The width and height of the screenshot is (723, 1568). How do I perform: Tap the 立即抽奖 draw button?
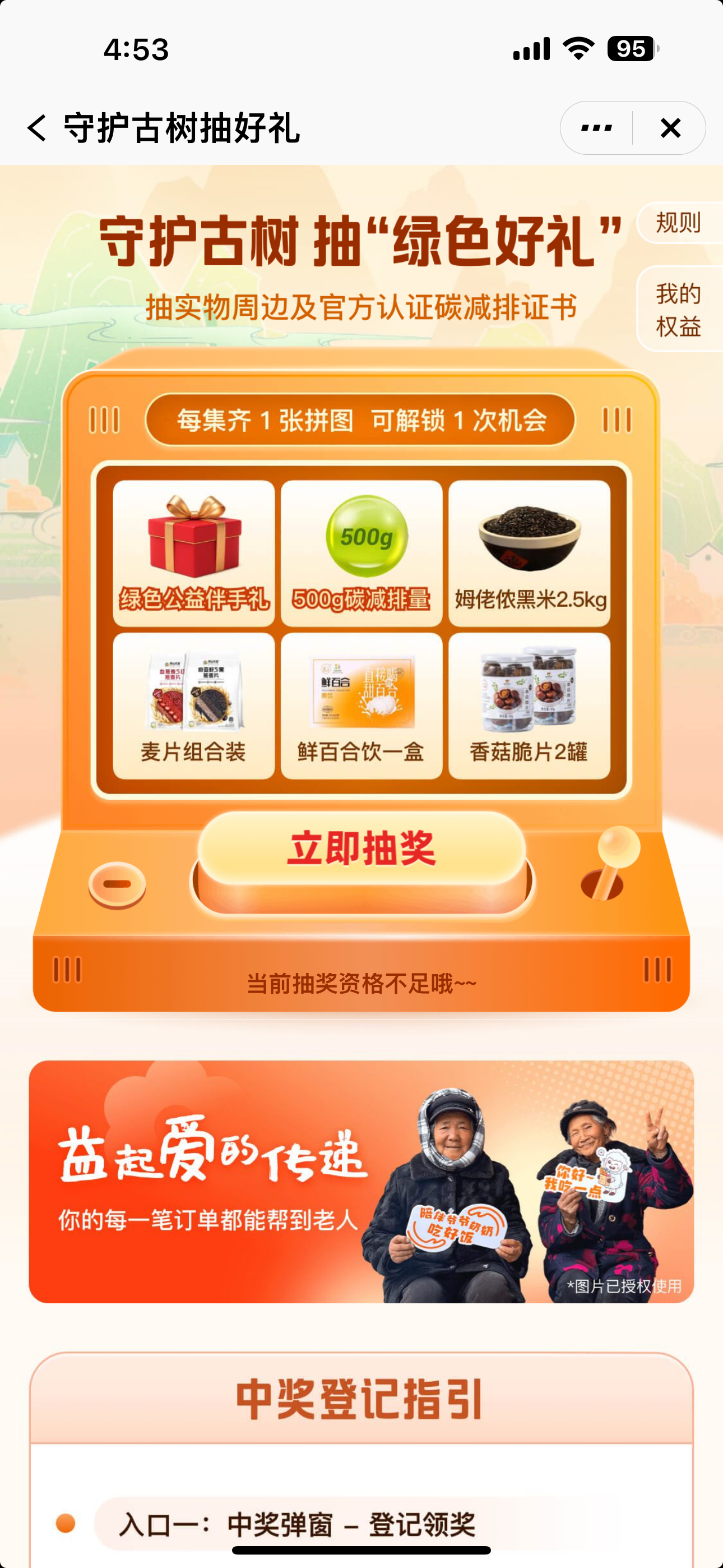pyautogui.click(x=361, y=848)
